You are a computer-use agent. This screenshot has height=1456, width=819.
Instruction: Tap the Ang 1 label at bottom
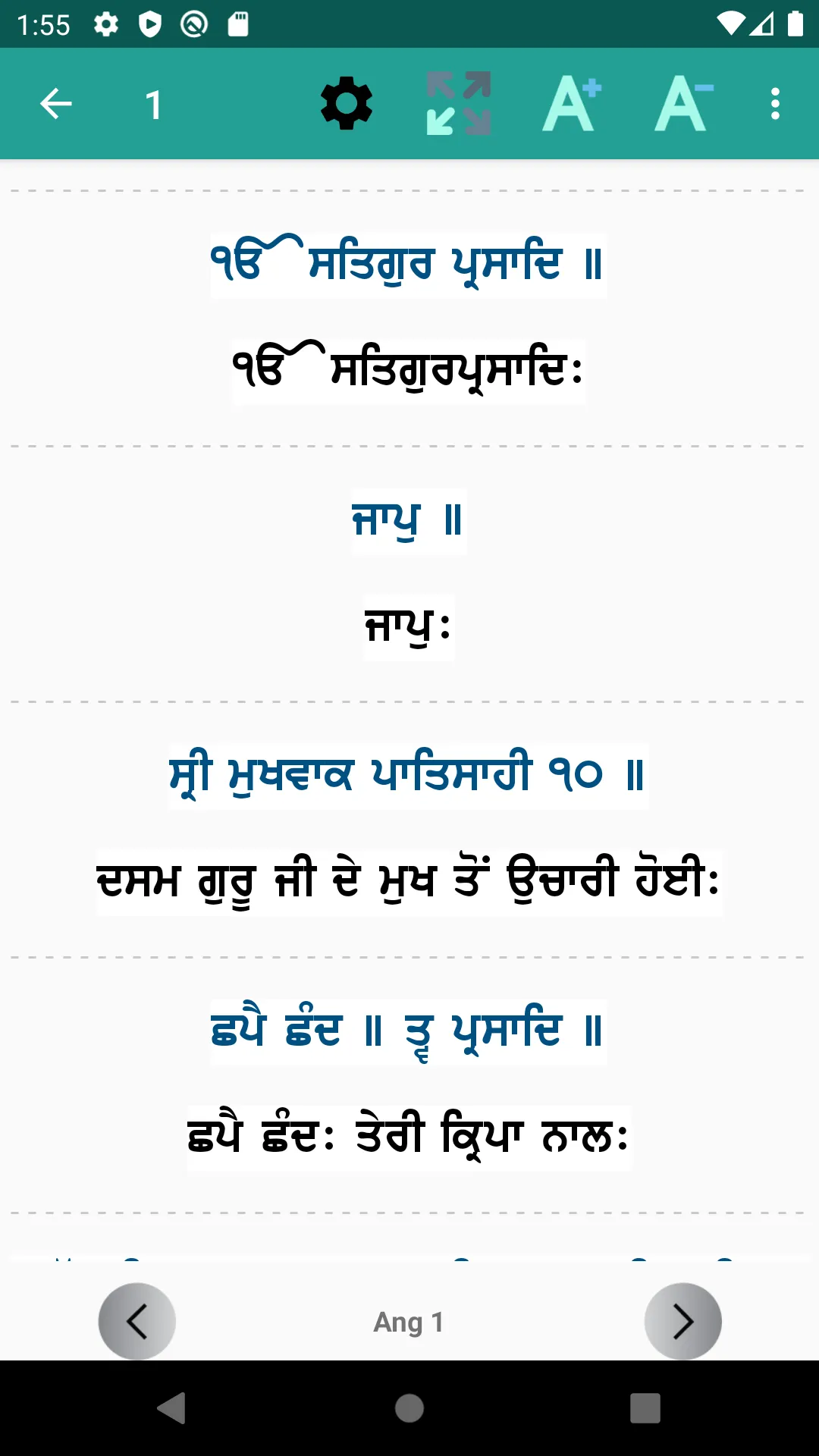(x=409, y=1321)
